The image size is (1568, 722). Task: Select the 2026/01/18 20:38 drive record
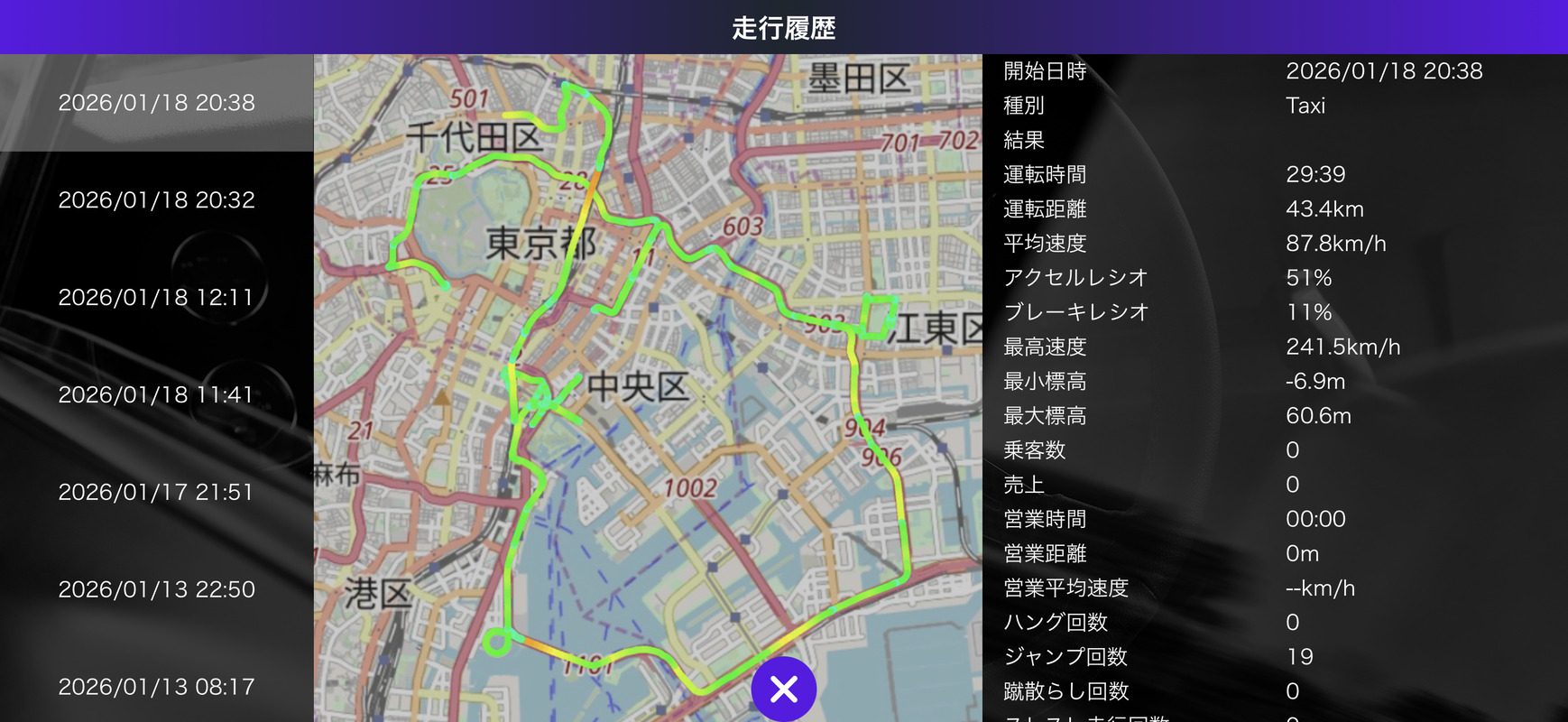[156, 103]
